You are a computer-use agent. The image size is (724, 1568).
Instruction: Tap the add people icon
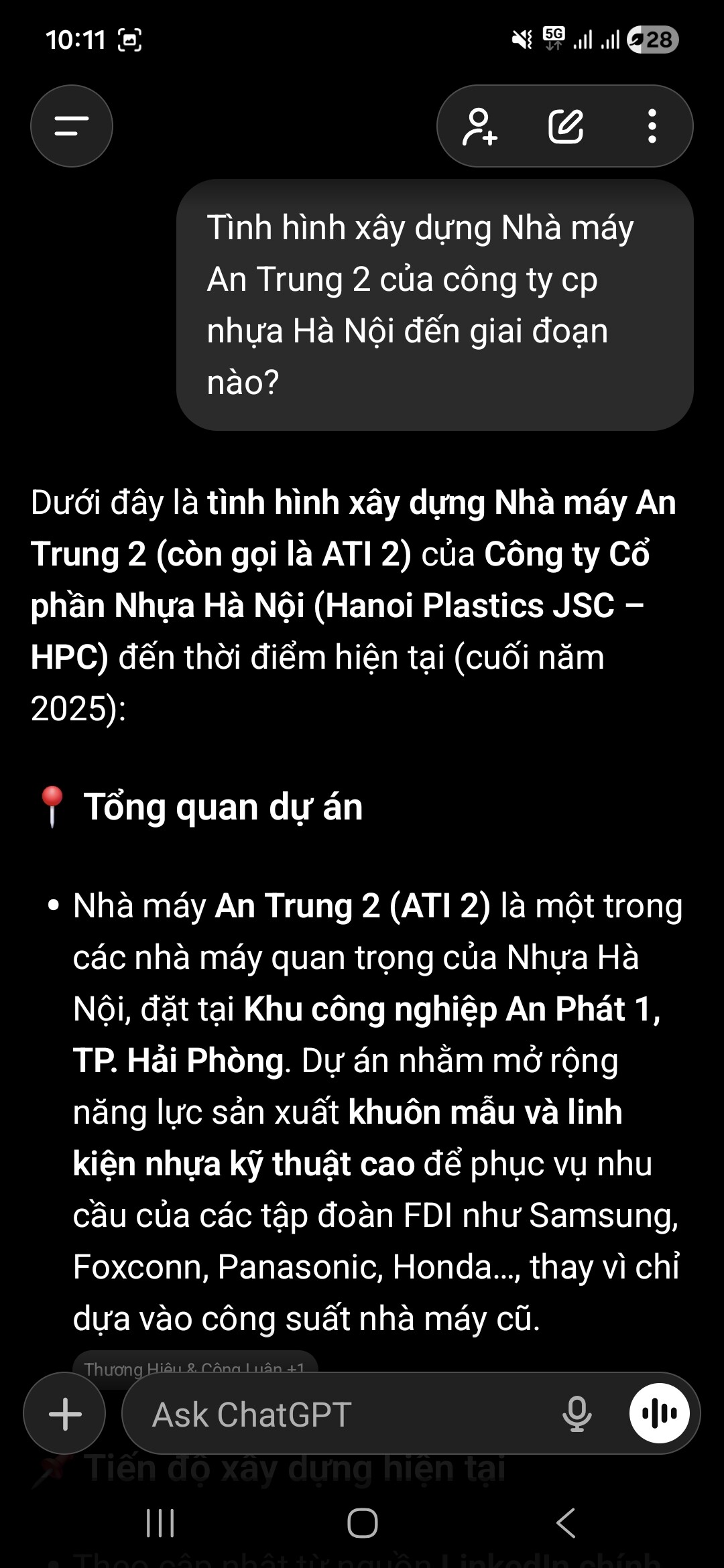(480, 126)
